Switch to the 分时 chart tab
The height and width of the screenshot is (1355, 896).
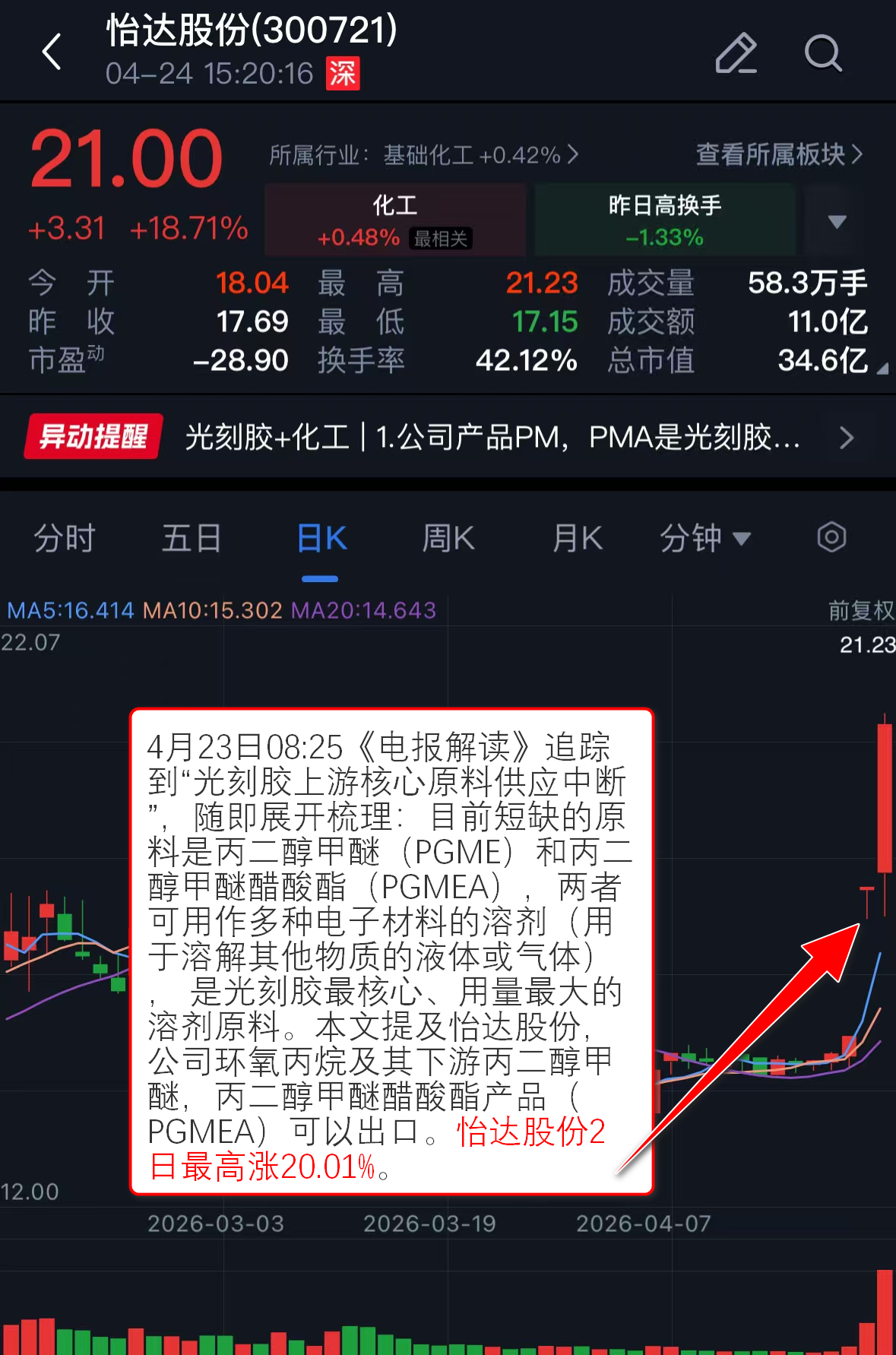click(x=64, y=538)
